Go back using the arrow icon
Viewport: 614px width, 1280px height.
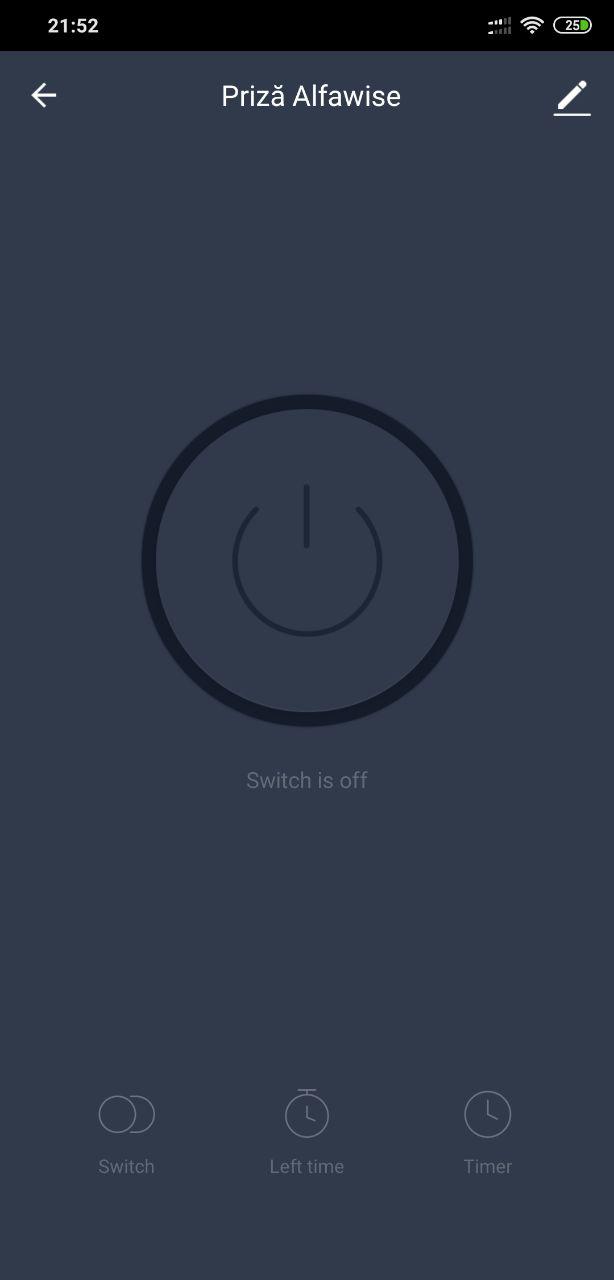(x=44, y=95)
